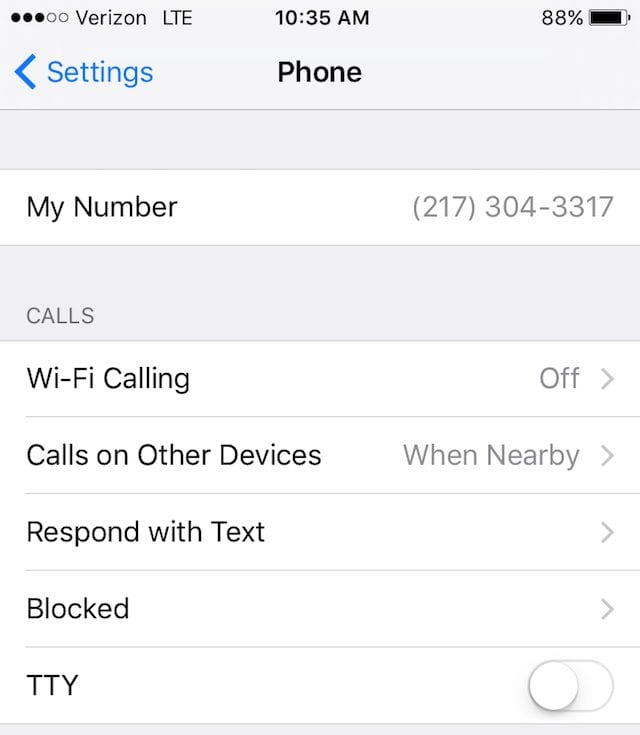Go back to Settings

[x=85, y=72]
